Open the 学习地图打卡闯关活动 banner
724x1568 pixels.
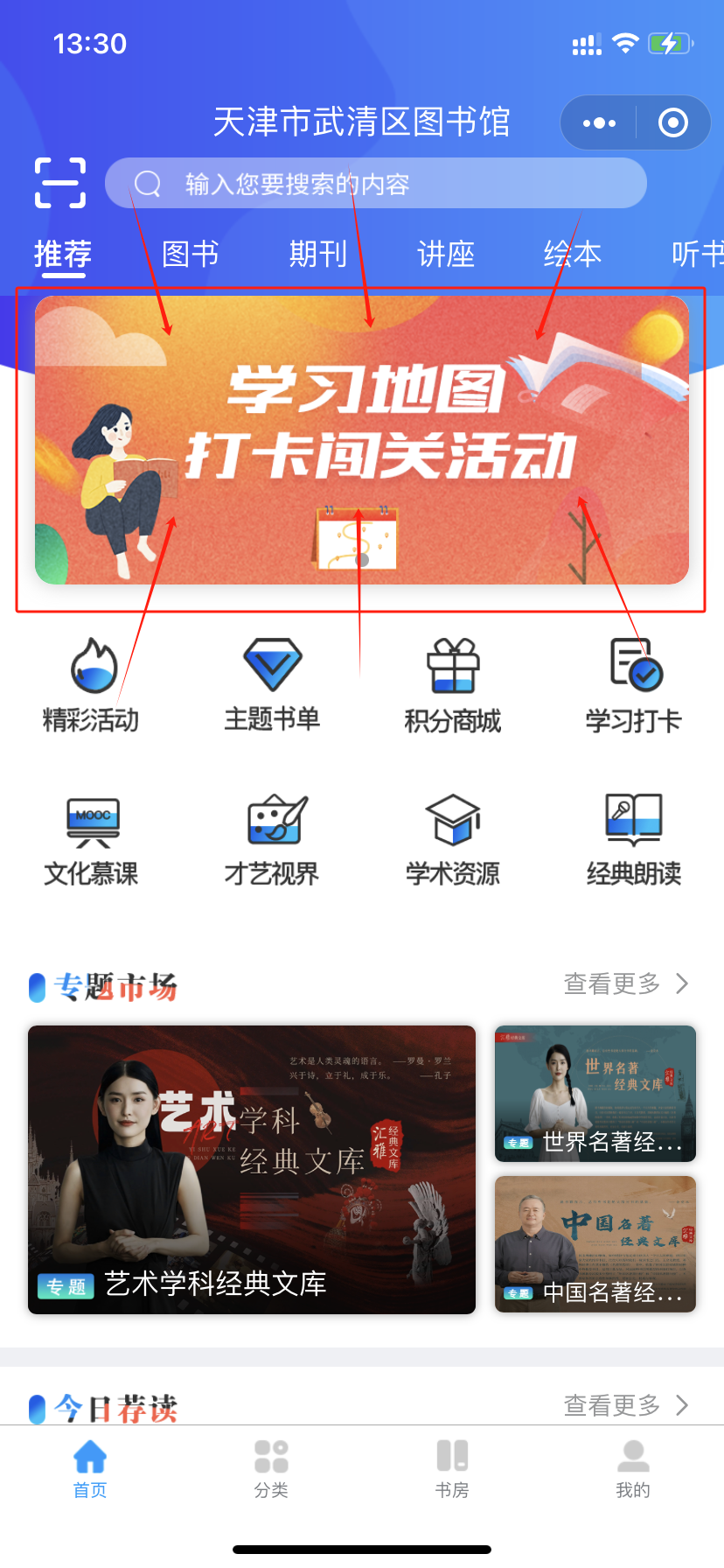point(362,439)
